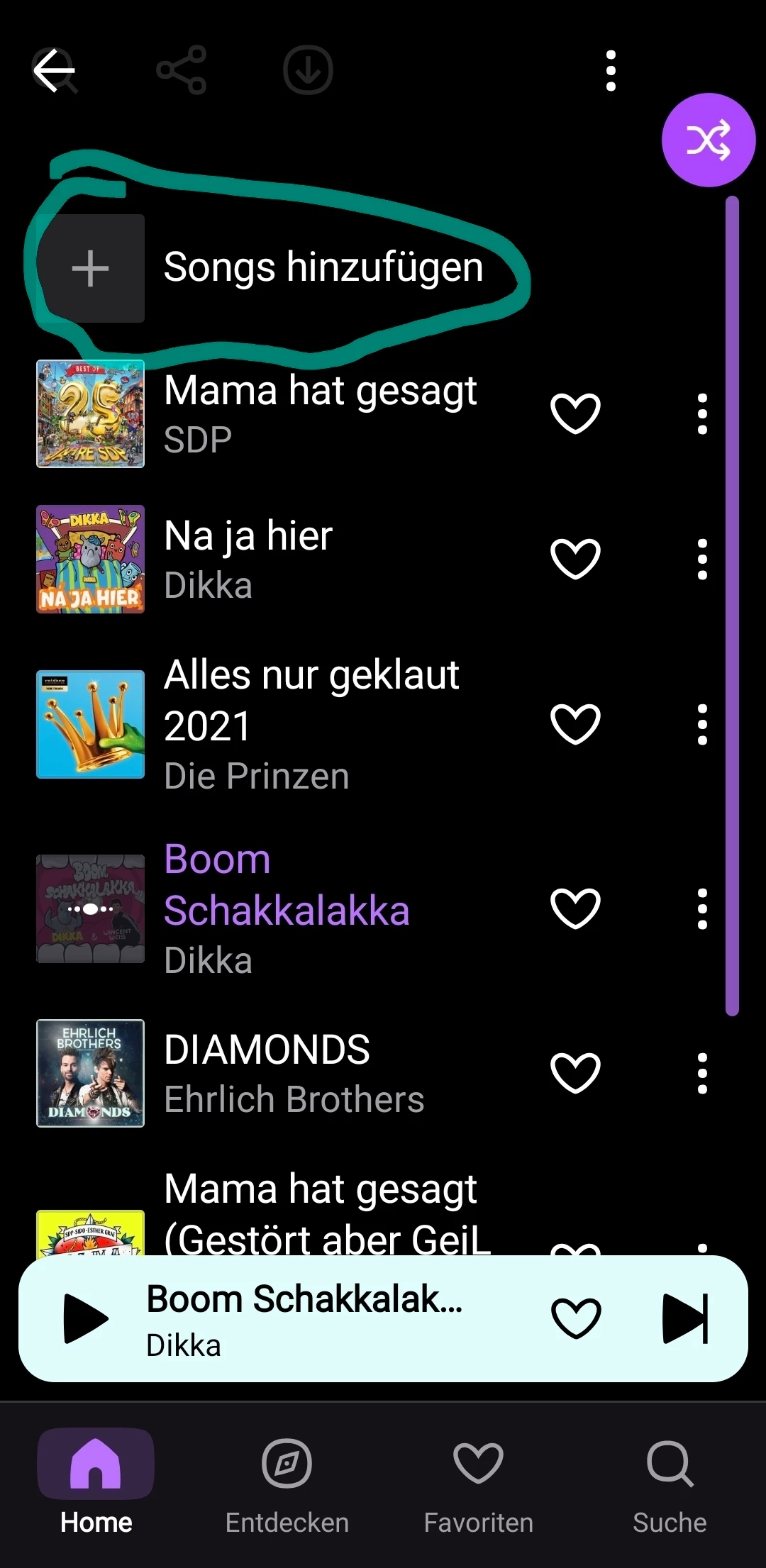Tap Songs hinzufügen to add songs
This screenshot has height=1568, width=766.
tap(284, 268)
